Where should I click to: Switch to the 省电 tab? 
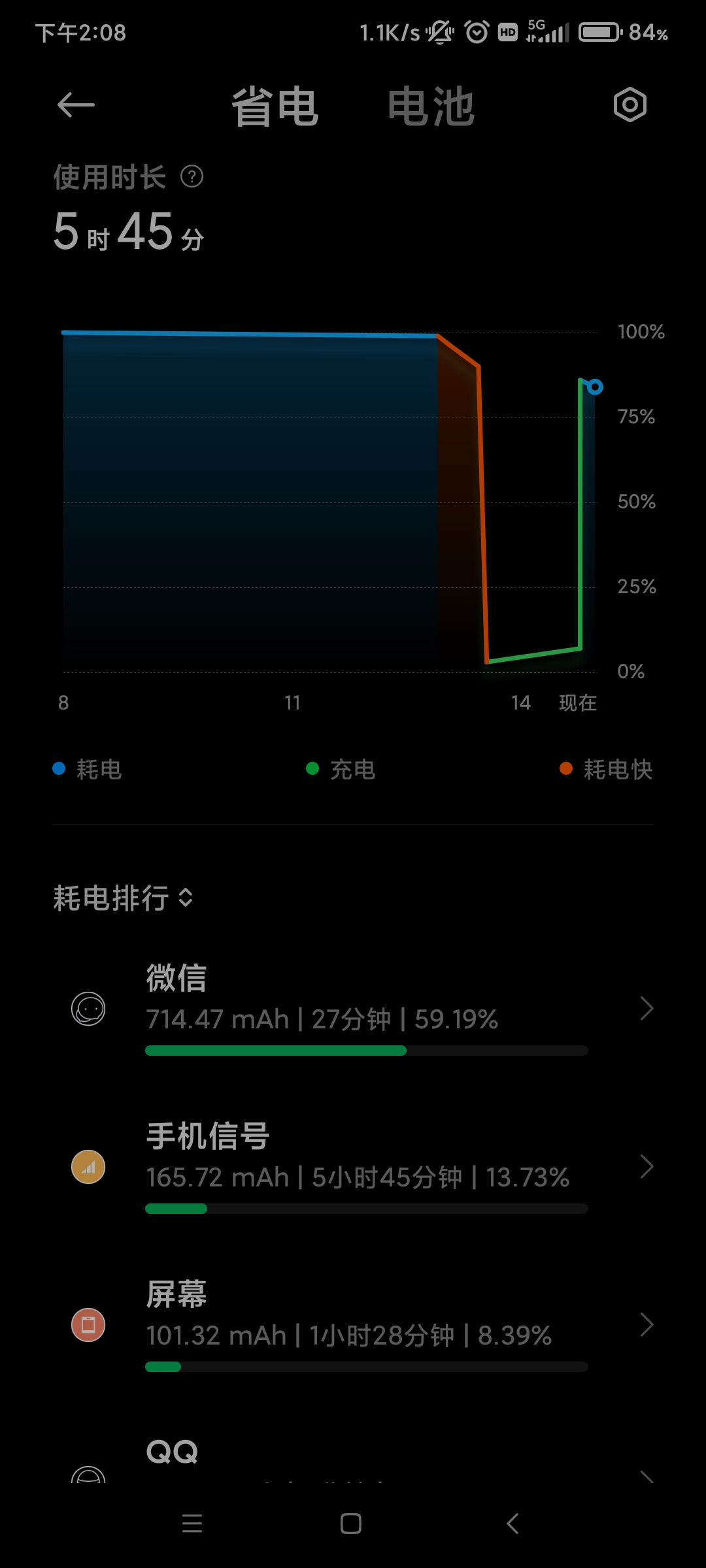tap(275, 106)
